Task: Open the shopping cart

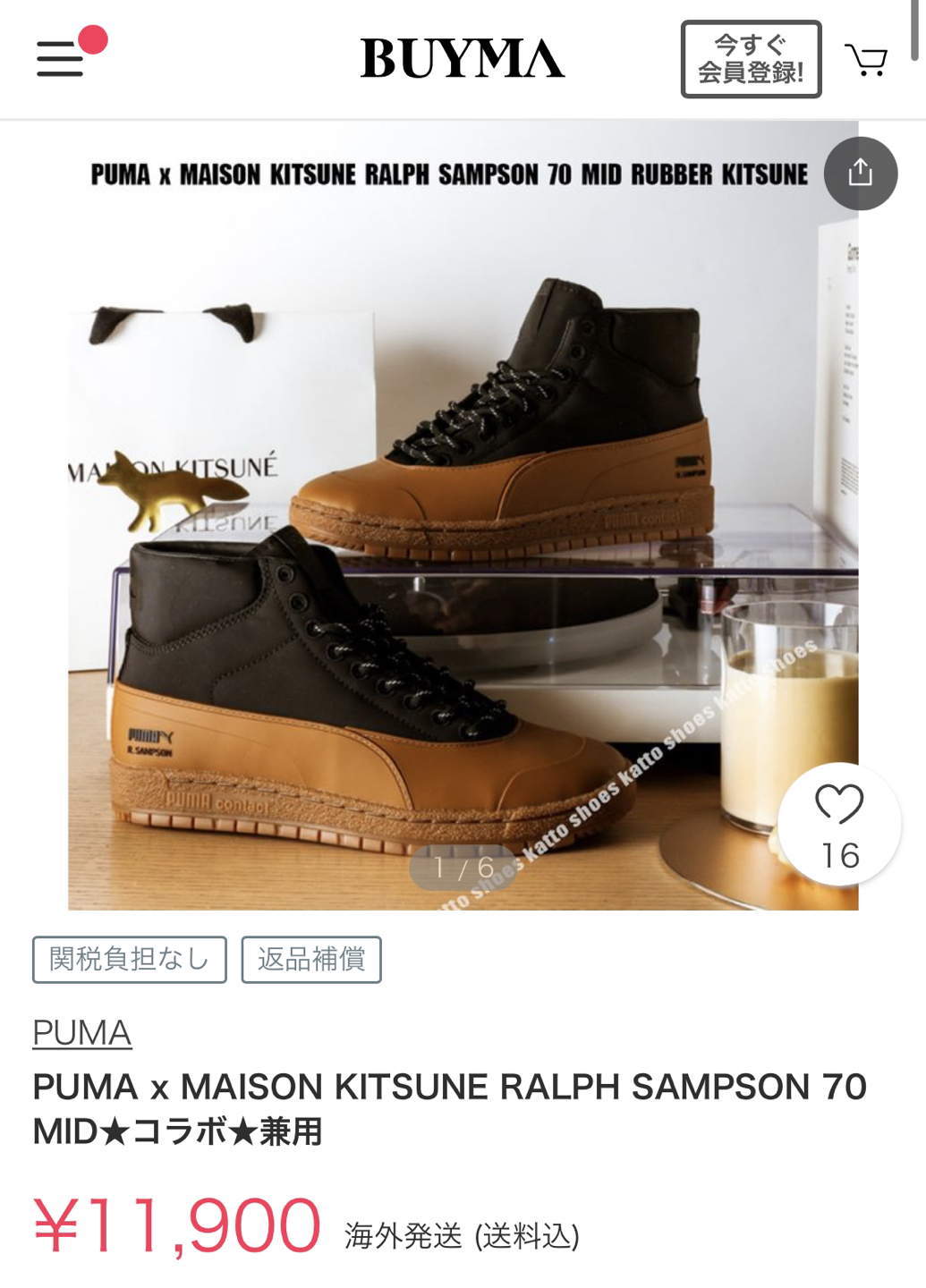Action: click(x=866, y=61)
